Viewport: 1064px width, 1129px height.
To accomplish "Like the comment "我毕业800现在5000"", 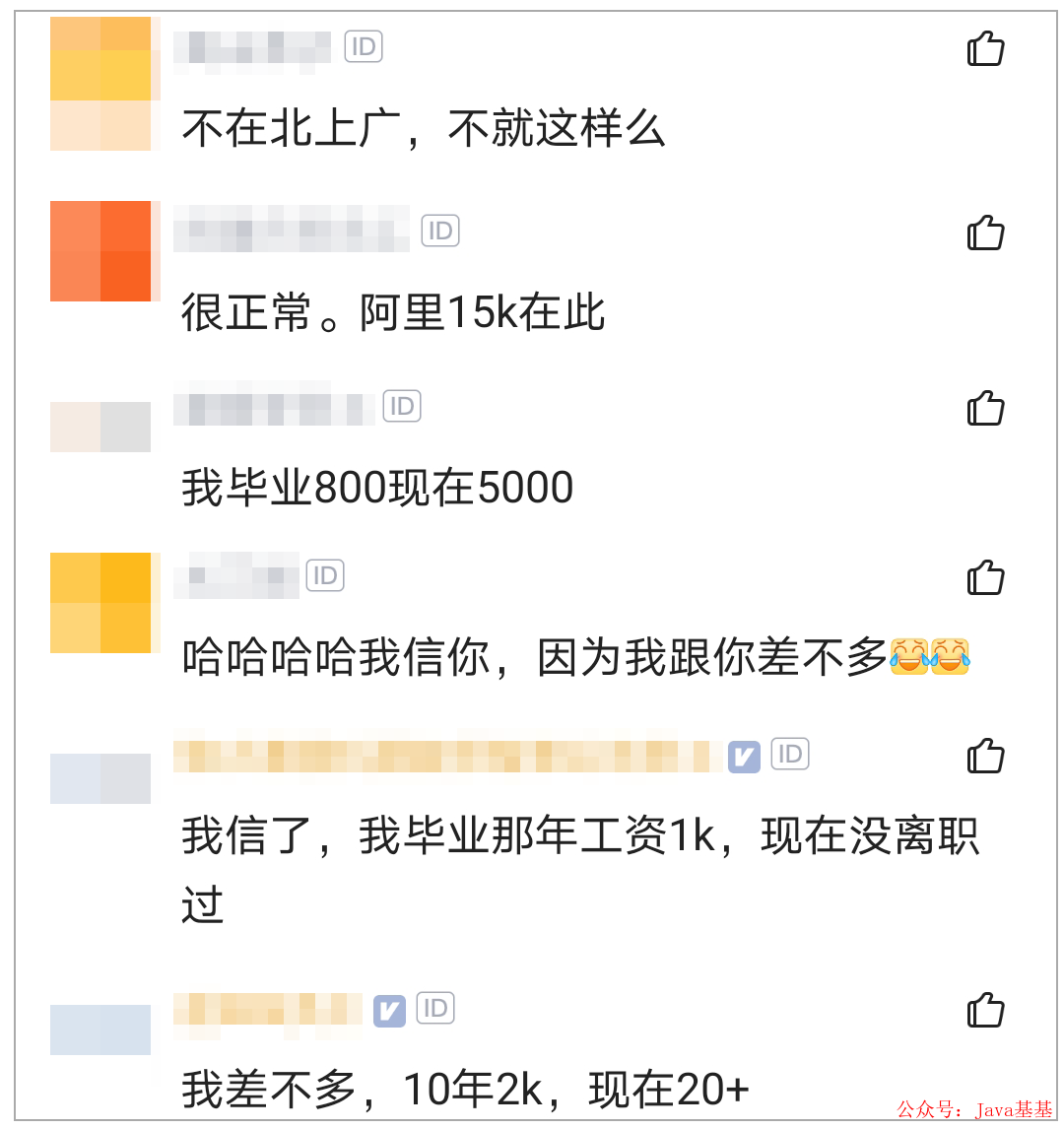I will [986, 409].
